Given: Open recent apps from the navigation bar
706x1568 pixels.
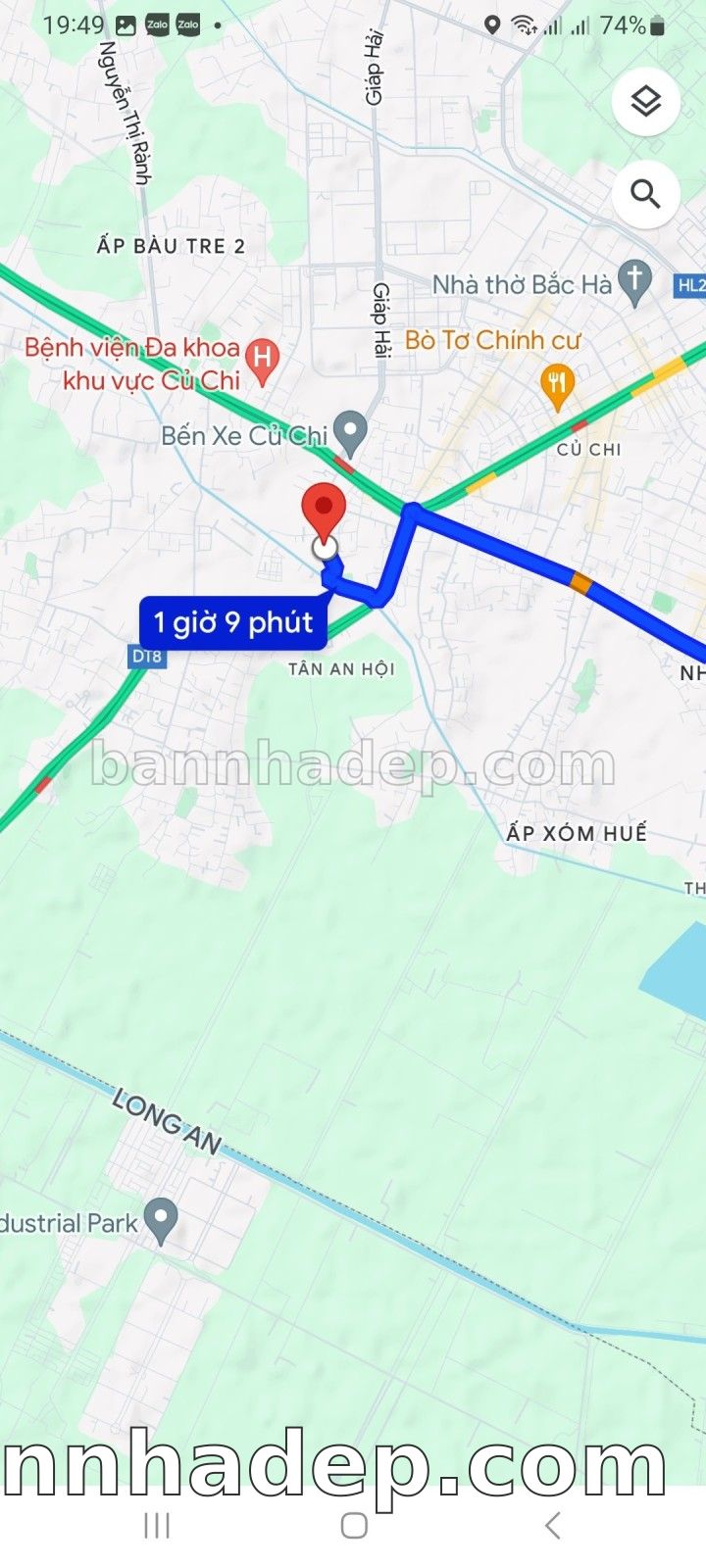Looking at the screenshot, I should pos(157,1525).
